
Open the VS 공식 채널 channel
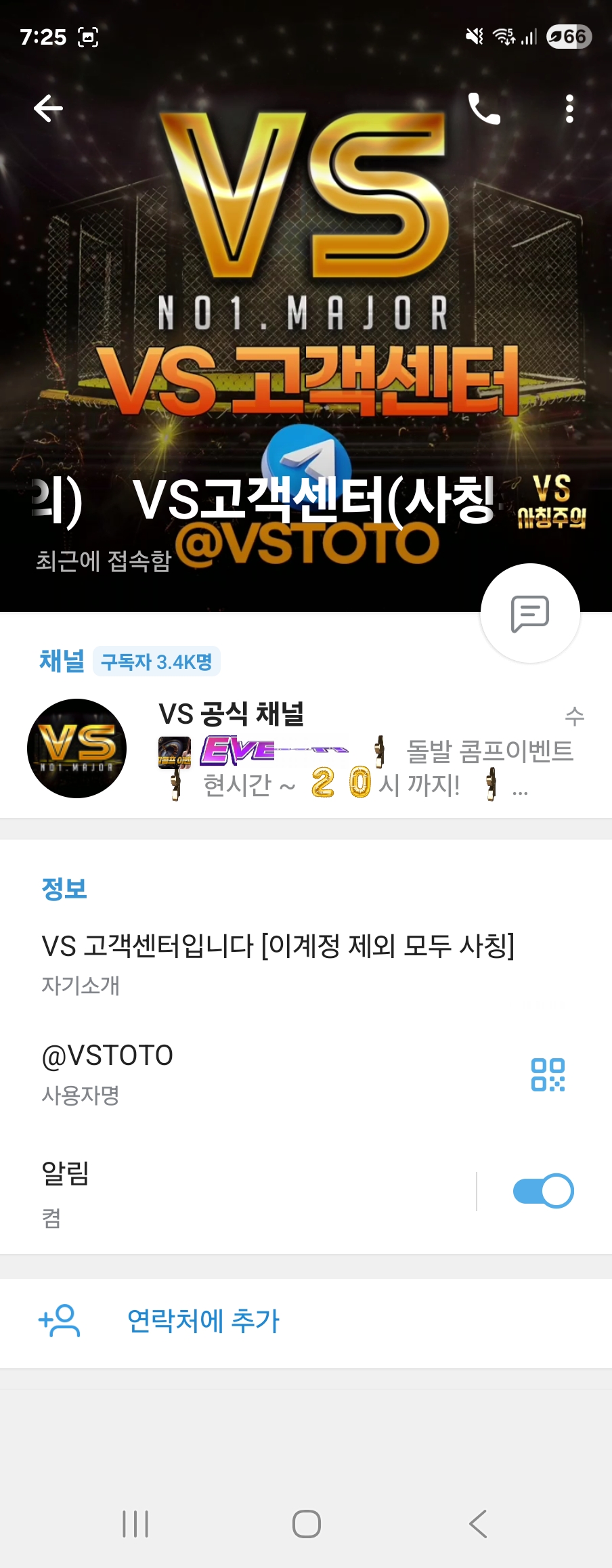(x=305, y=749)
